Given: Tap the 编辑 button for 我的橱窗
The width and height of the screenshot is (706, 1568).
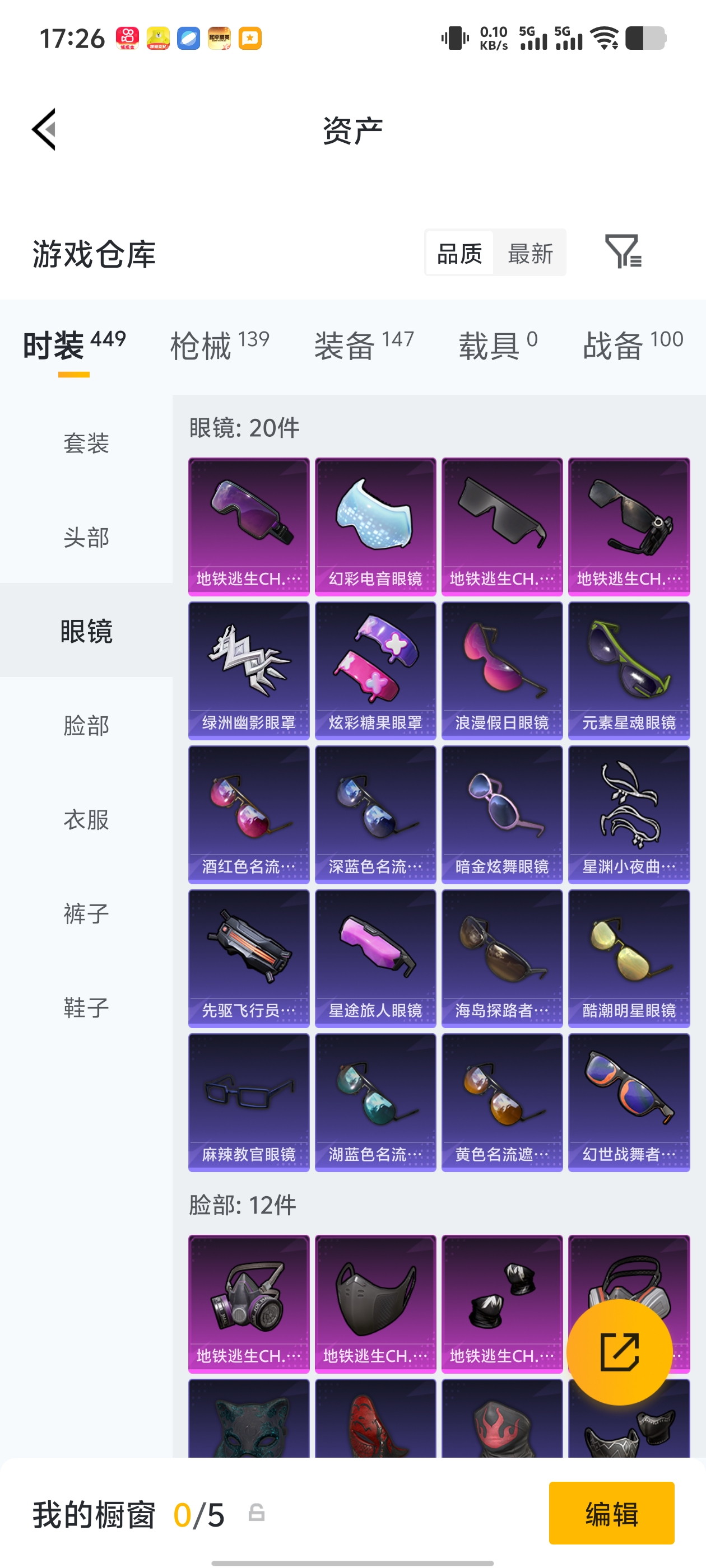Looking at the screenshot, I should click(611, 1513).
